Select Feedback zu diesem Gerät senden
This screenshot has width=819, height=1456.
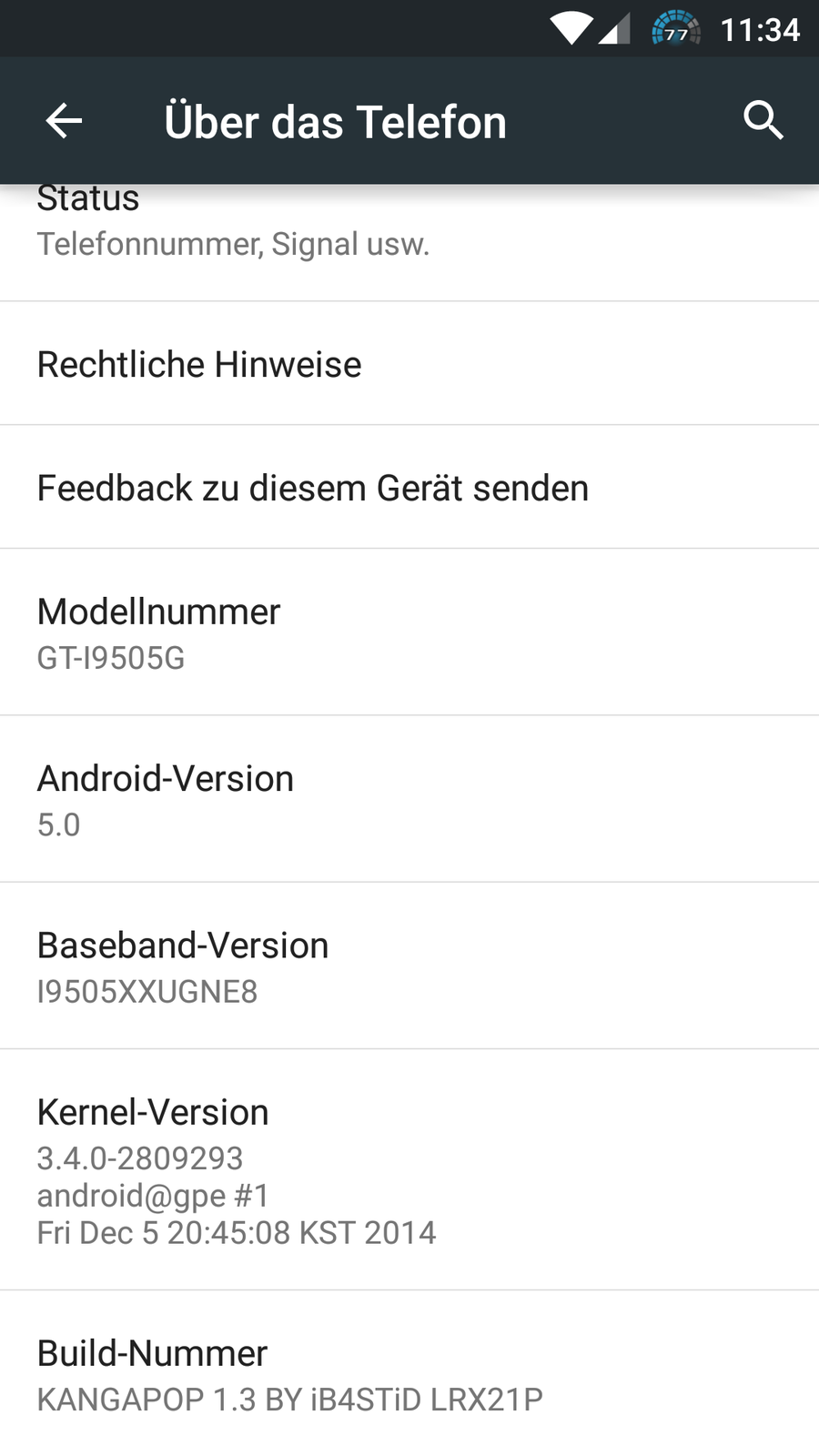click(x=313, y=488)
